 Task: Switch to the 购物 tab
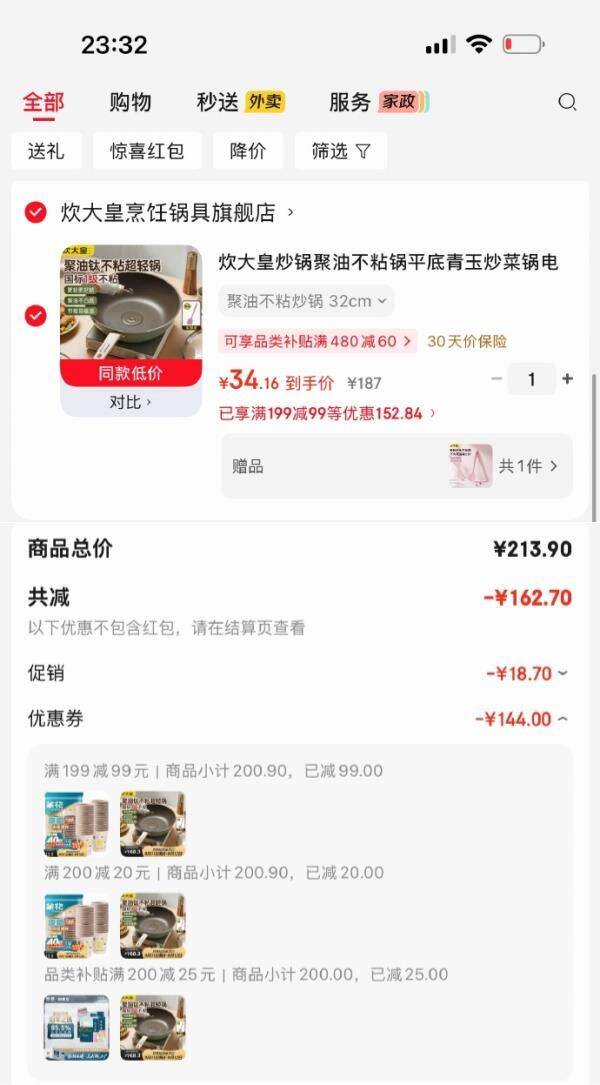[130, 102]
